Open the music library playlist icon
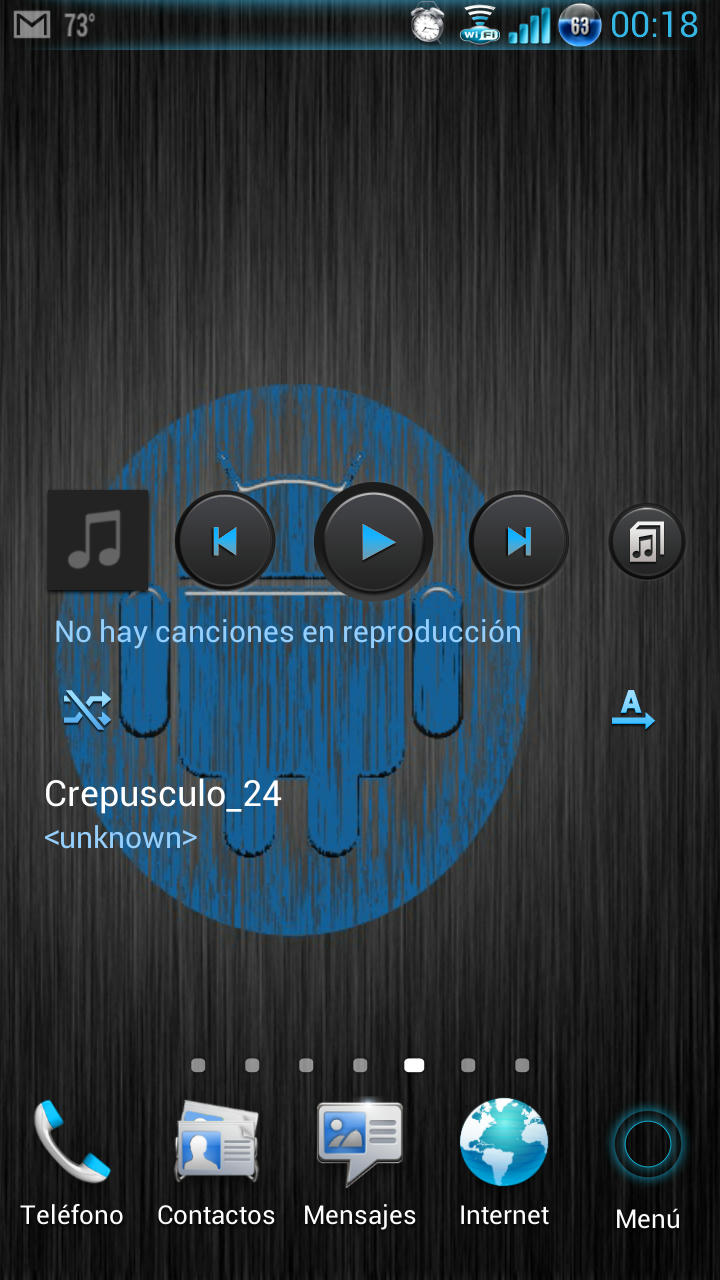Screen dimensions: 720x1280 646,541
